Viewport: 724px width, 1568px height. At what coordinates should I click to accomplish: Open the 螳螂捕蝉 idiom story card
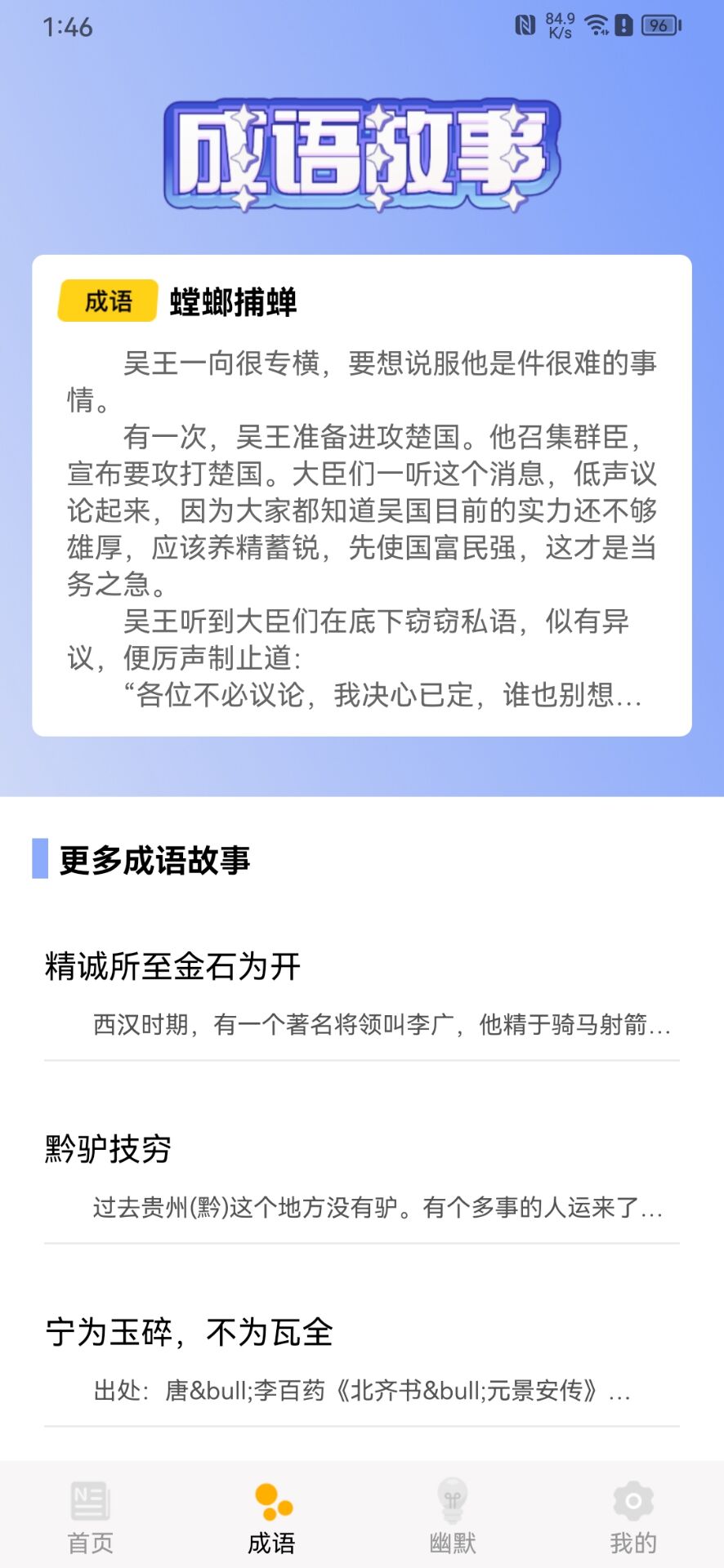[x=361, y=495]
